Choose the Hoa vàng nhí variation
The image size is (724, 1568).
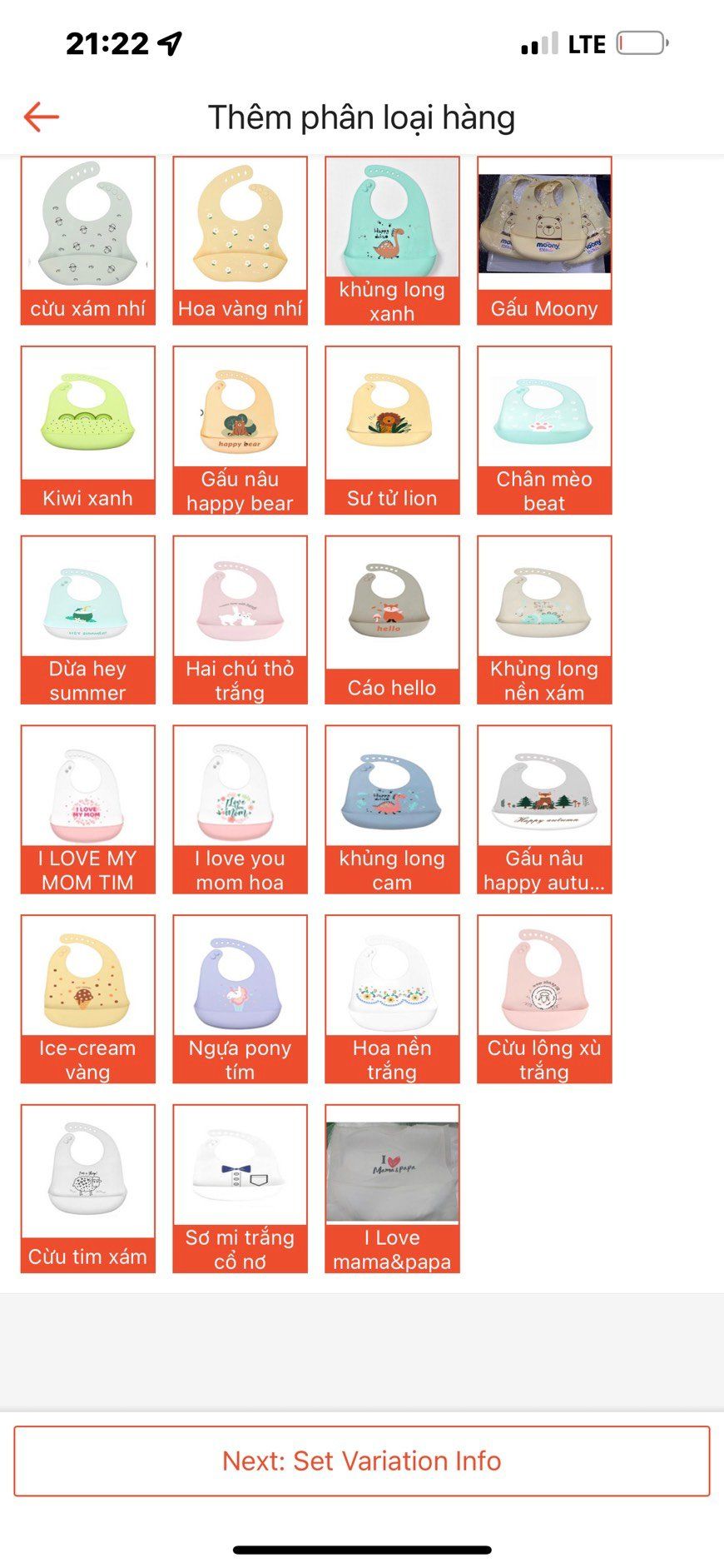[240, 241]
